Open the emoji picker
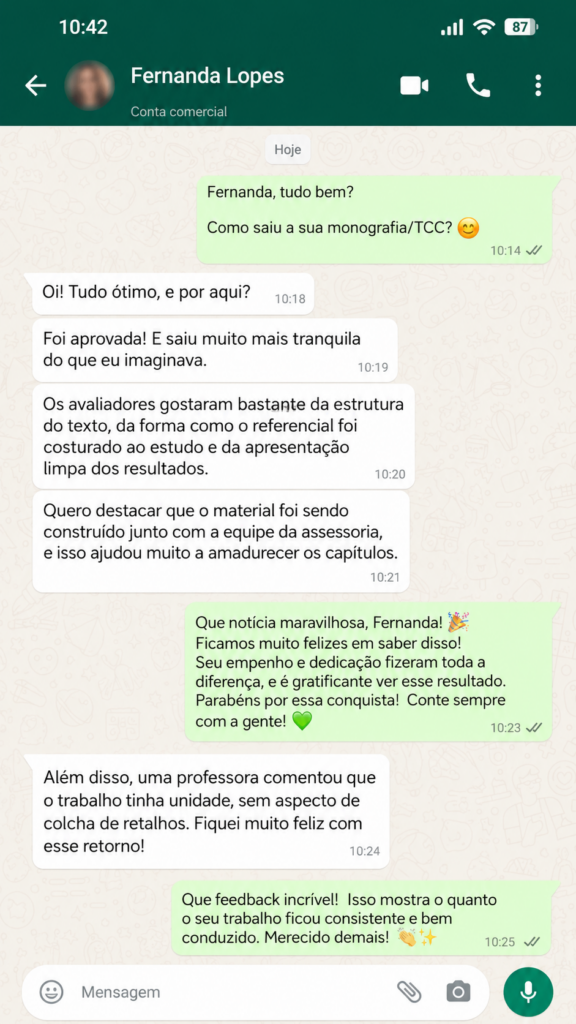The height and width of the screenshot is (1024, 576). 52,992
